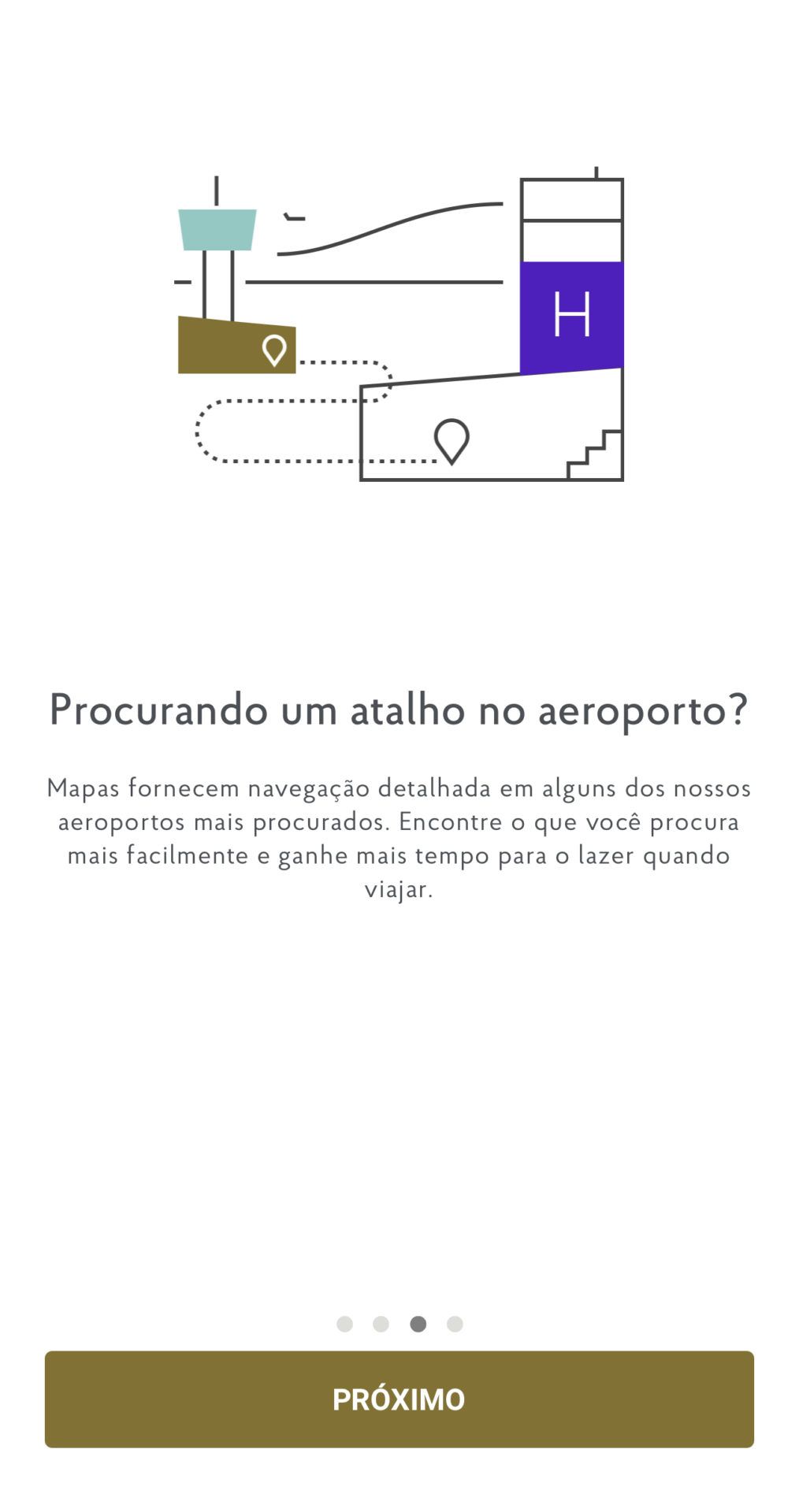
Task: Go to the fourth page indicator dot
Action: pyautogui.click(x=455, y=1324)
